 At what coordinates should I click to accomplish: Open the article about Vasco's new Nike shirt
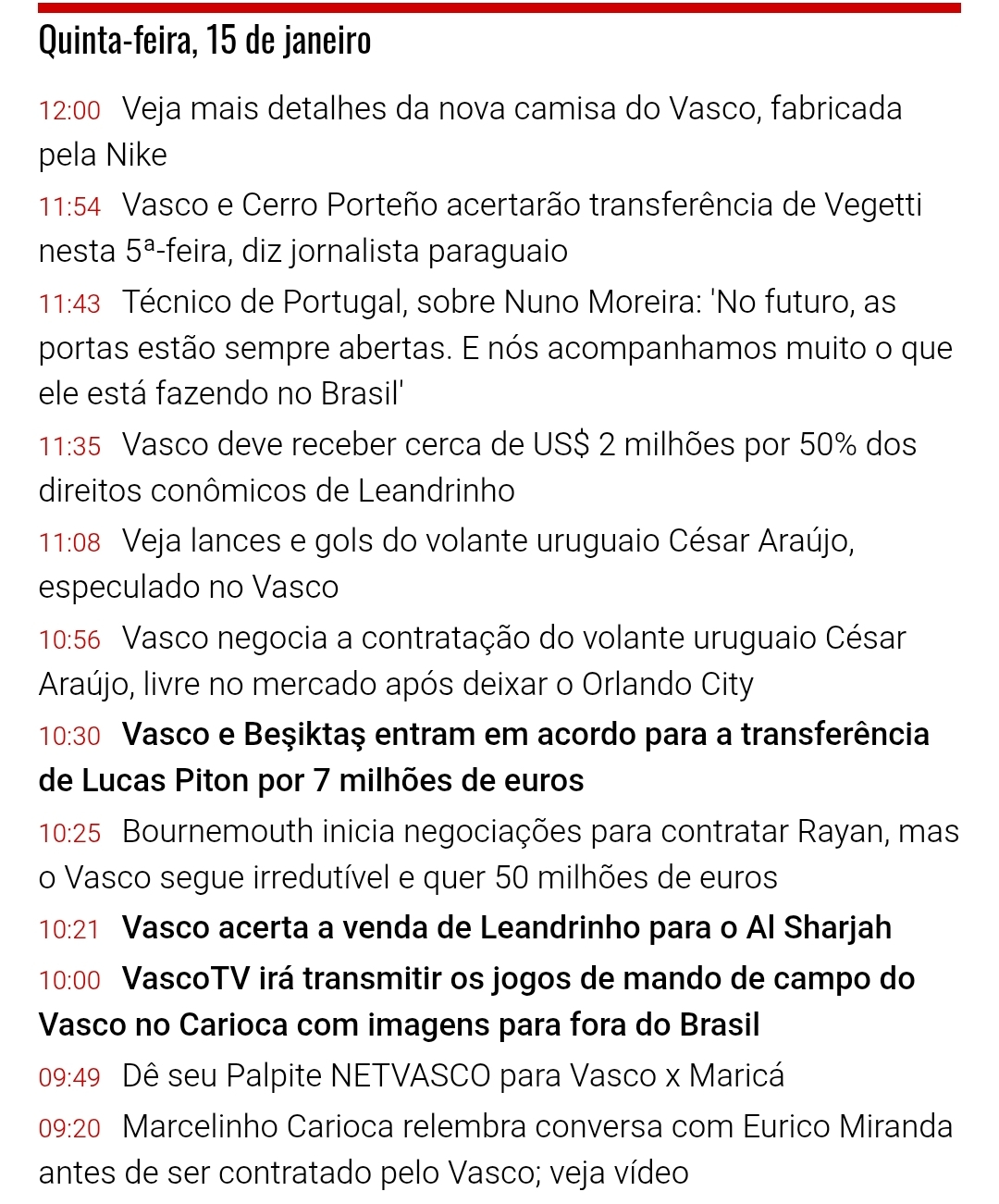tap(512, 109)
